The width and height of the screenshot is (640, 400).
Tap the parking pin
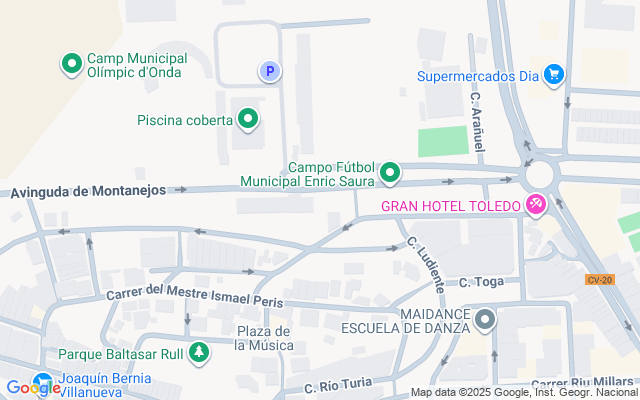269,71
